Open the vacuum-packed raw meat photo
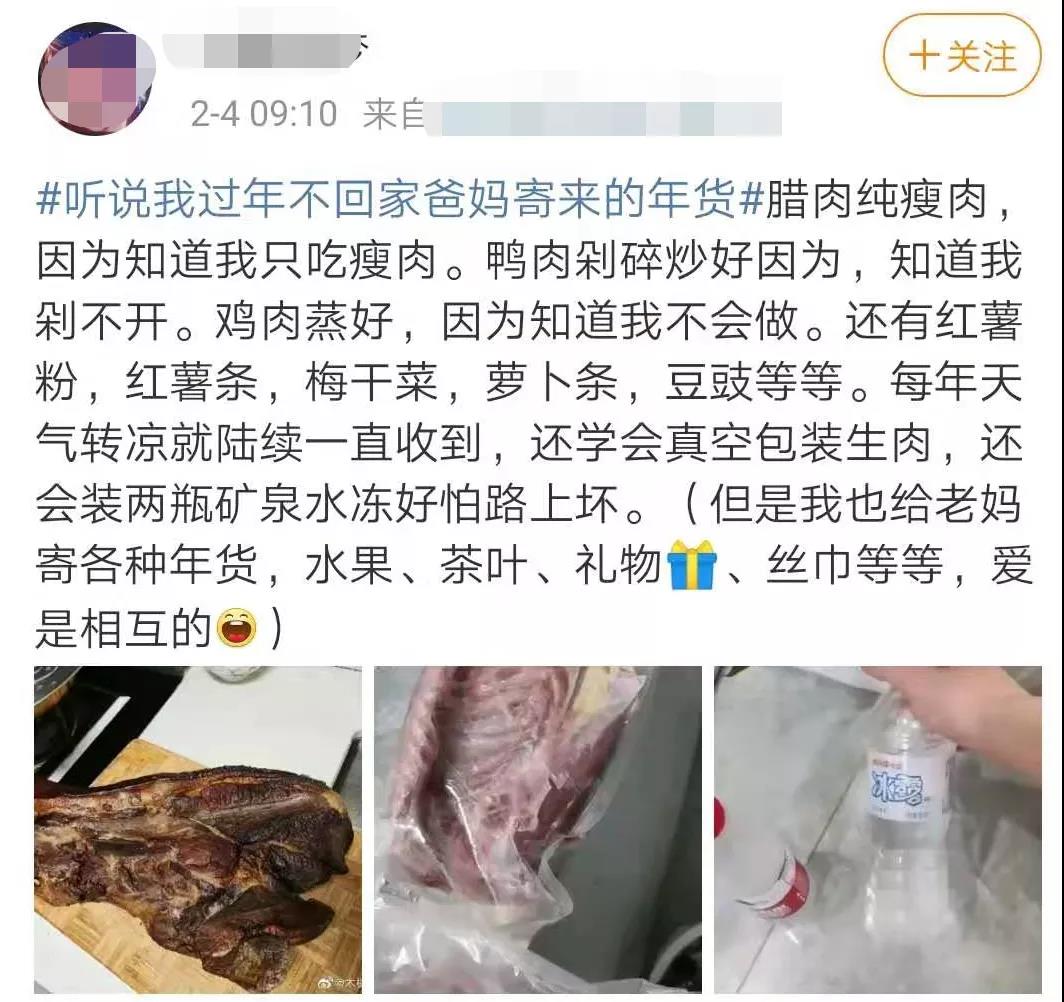This screenshot has height=1002, width=1064. (538, 830)
